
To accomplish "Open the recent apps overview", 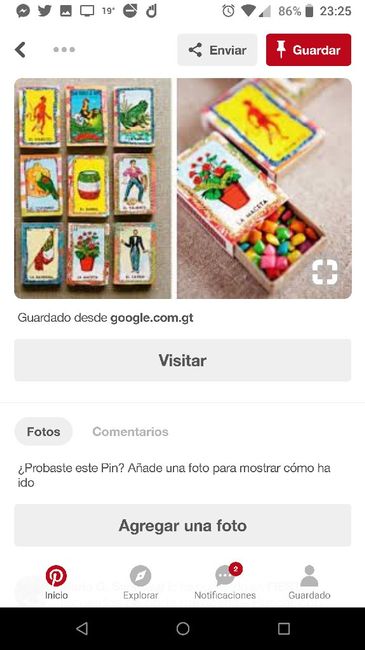I will (284, 629).
